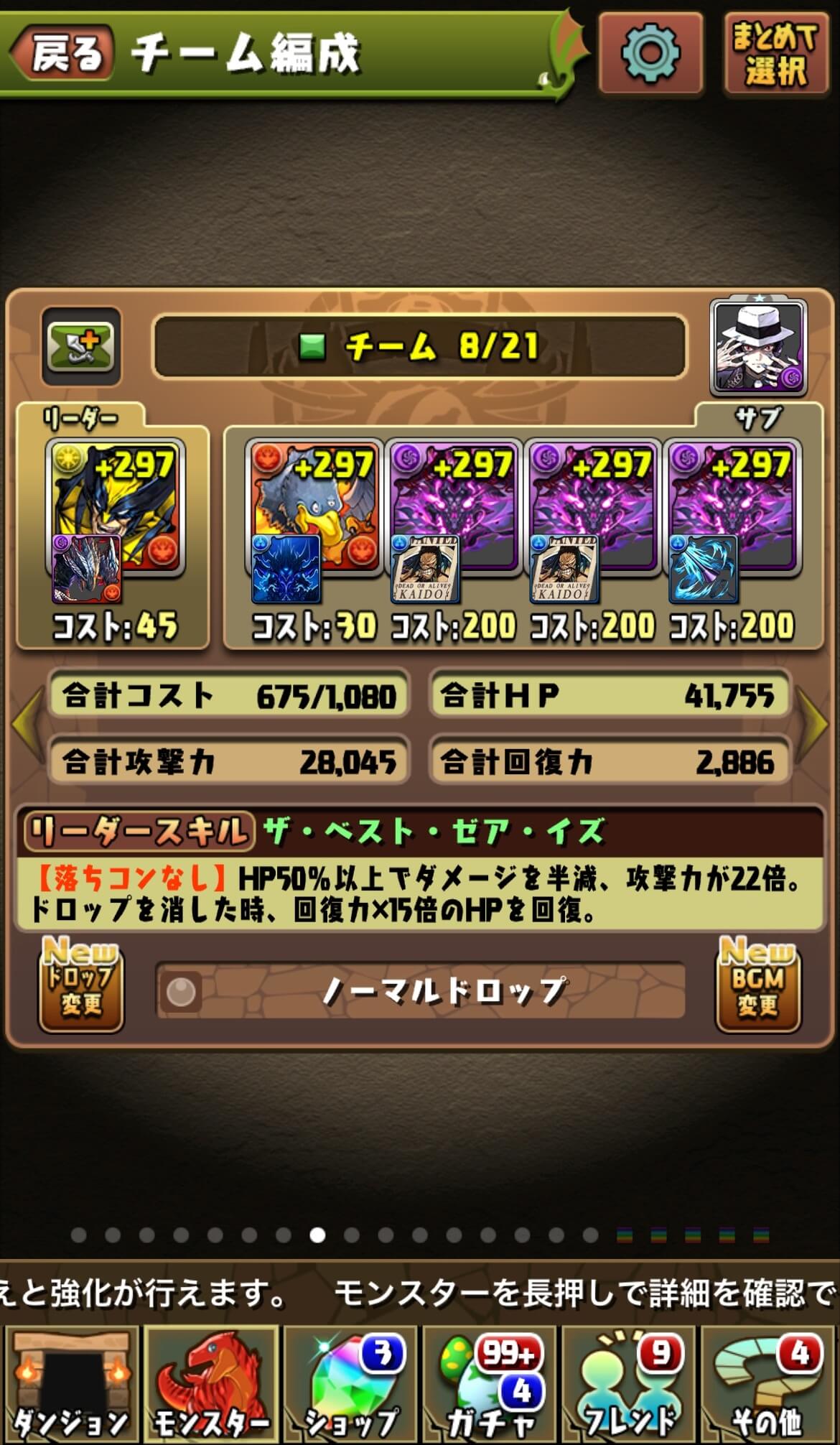Tap the まとめて選択 button
The width and height of the screenshot is (840, 1445).
pyautogui.click(x=774, y=53)
